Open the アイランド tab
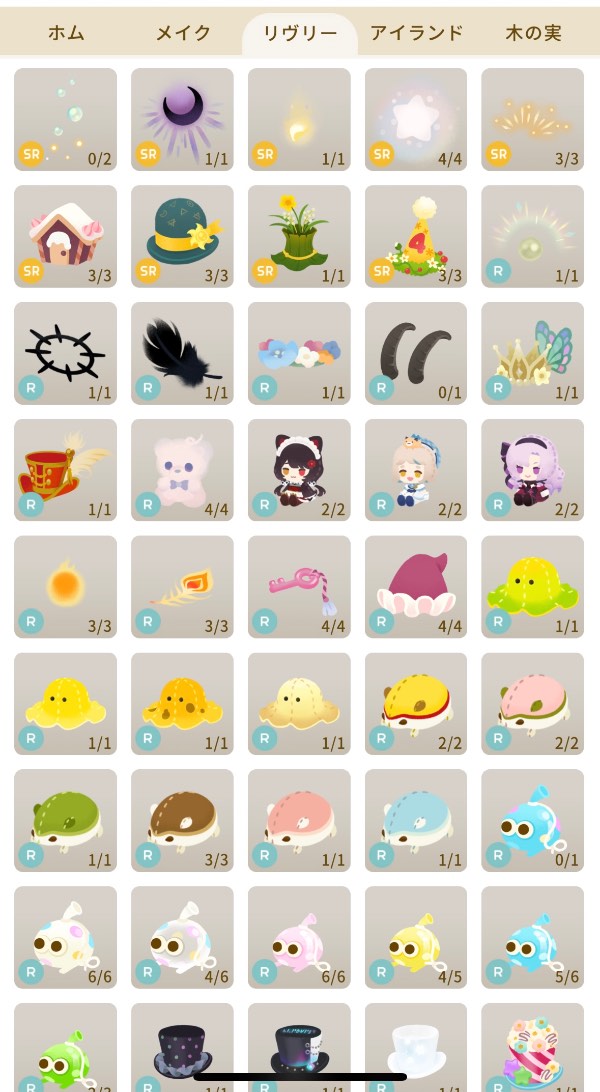The image size is (600, 1092). [416, 33]
